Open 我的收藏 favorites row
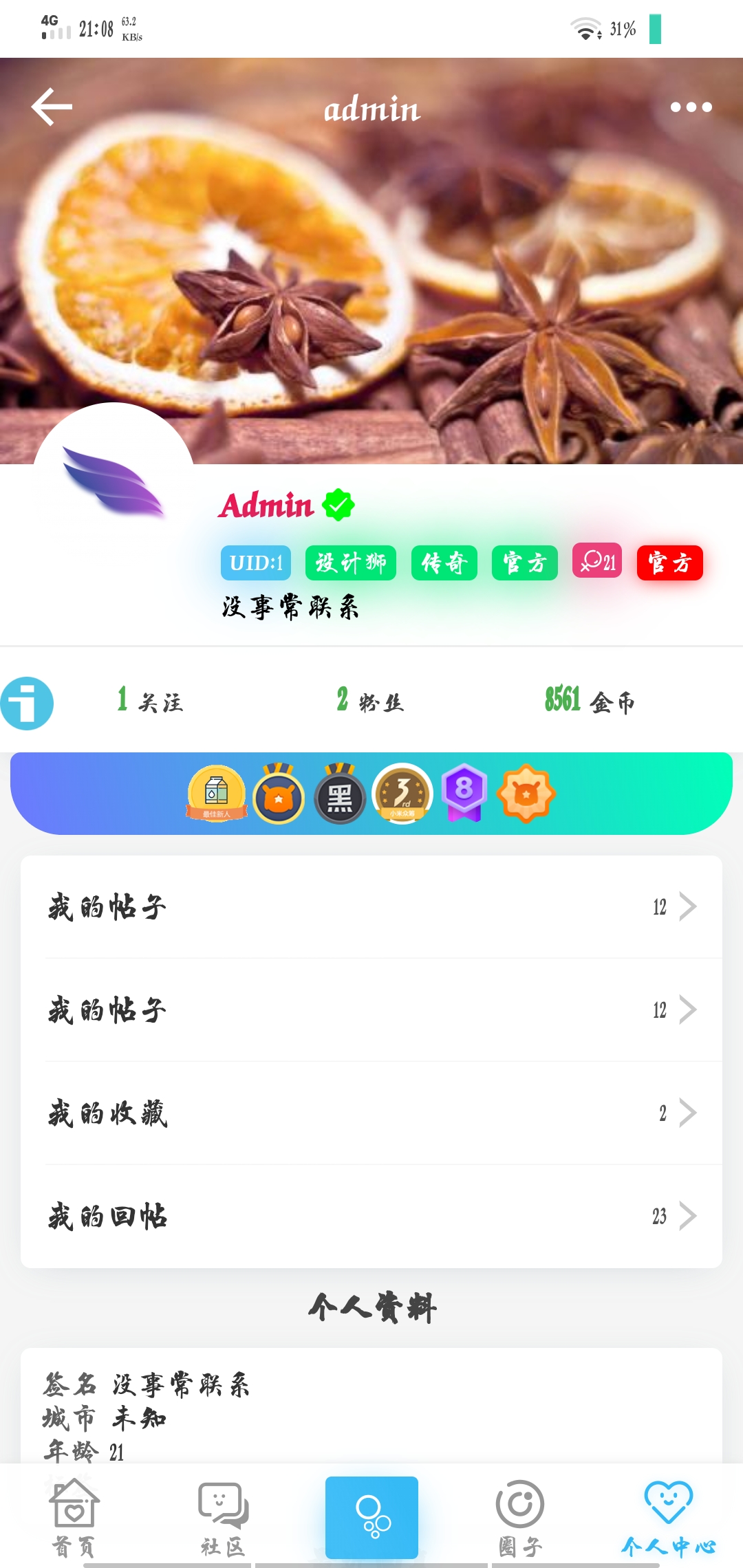The image size is (743, 1568). click(371, 1113)
